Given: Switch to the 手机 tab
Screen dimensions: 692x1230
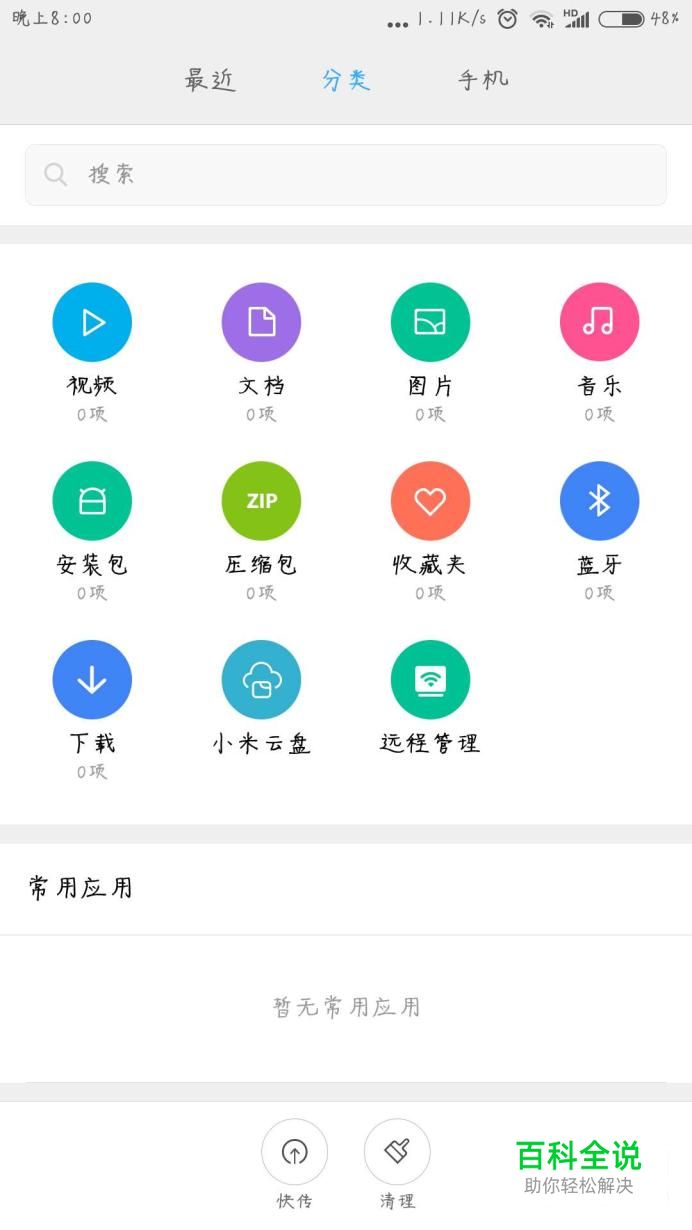Looking at the screenshot, I should (x=483, y=80).
